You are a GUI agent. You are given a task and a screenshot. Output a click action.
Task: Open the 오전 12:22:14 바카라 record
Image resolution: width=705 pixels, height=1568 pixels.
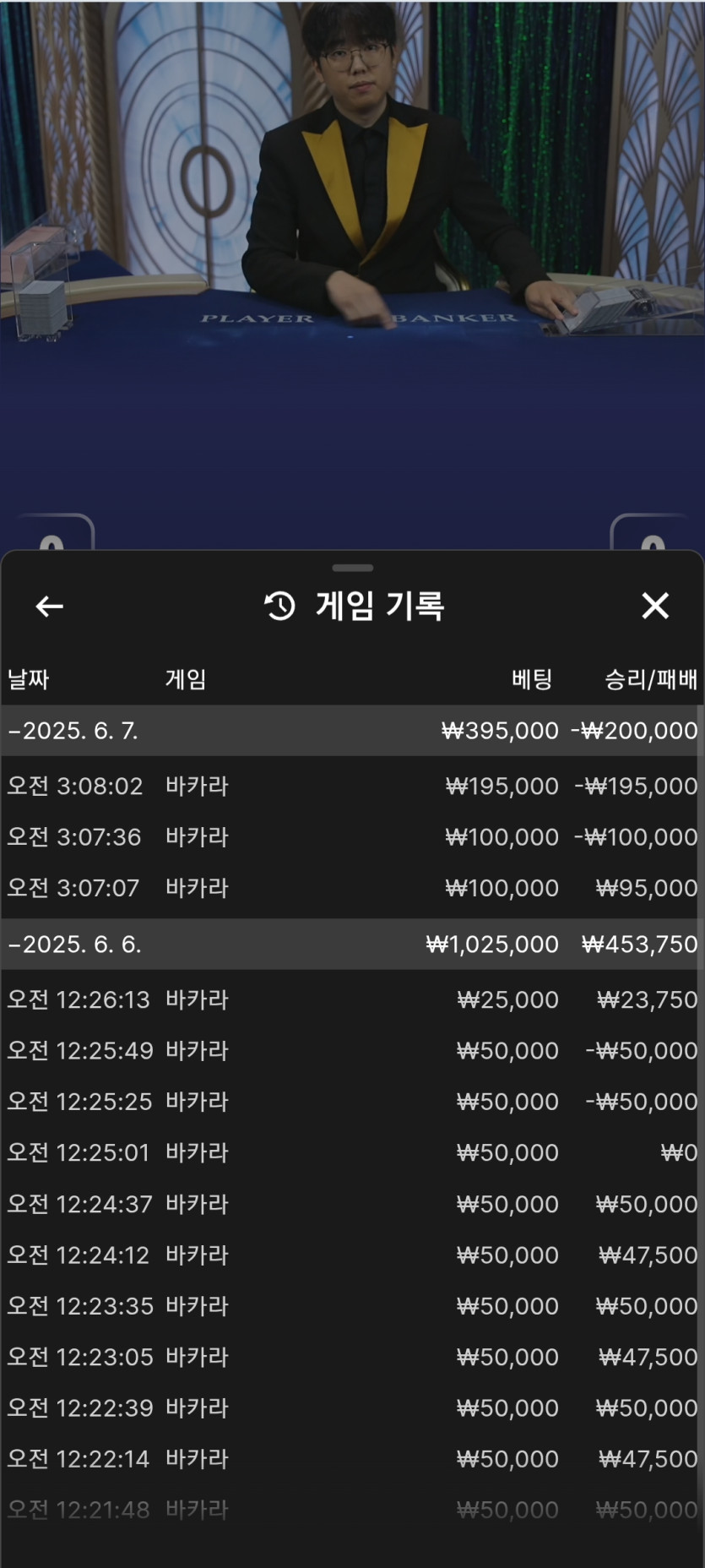coord(352,1459)
